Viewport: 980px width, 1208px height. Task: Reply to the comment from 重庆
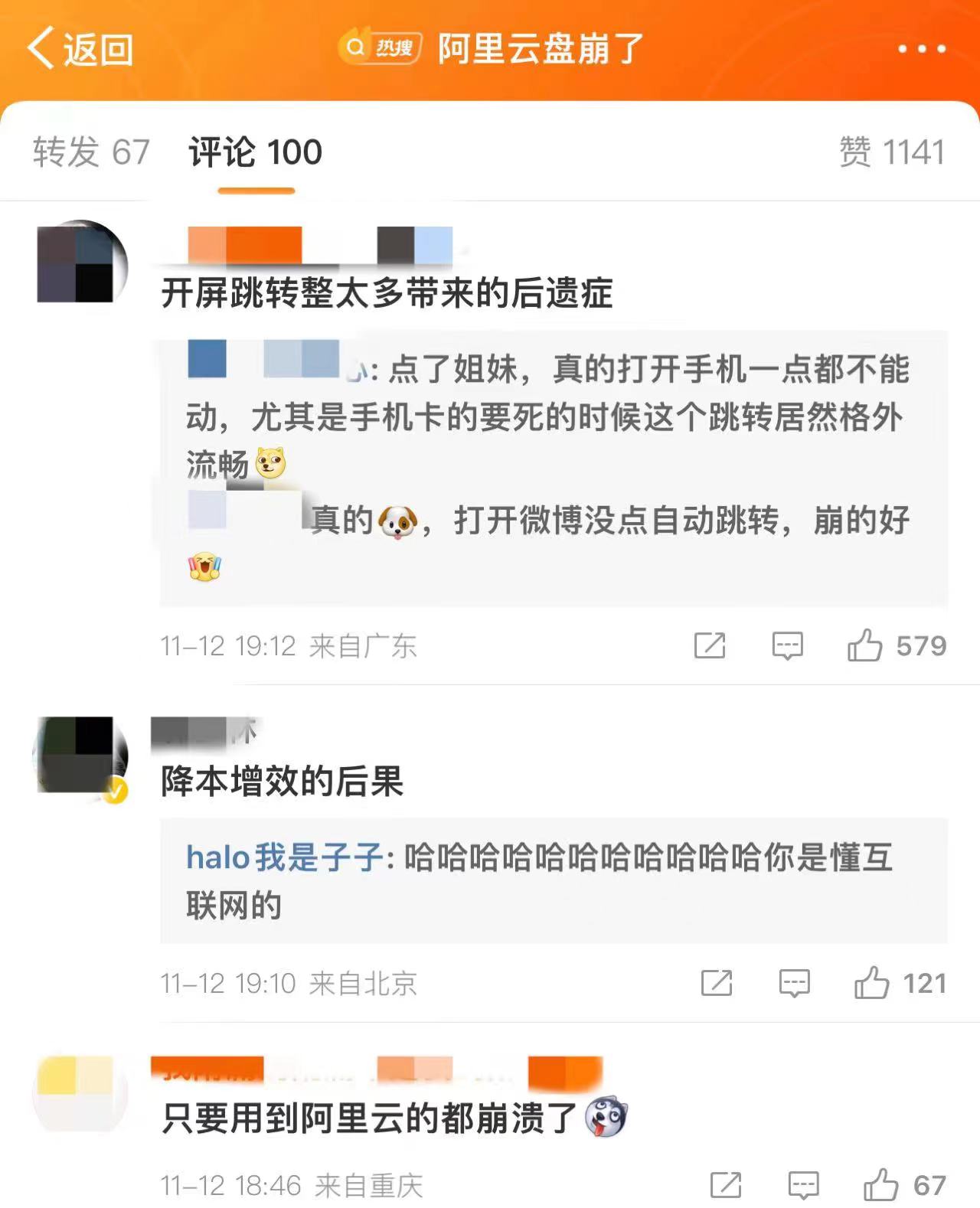[803, 1185]
